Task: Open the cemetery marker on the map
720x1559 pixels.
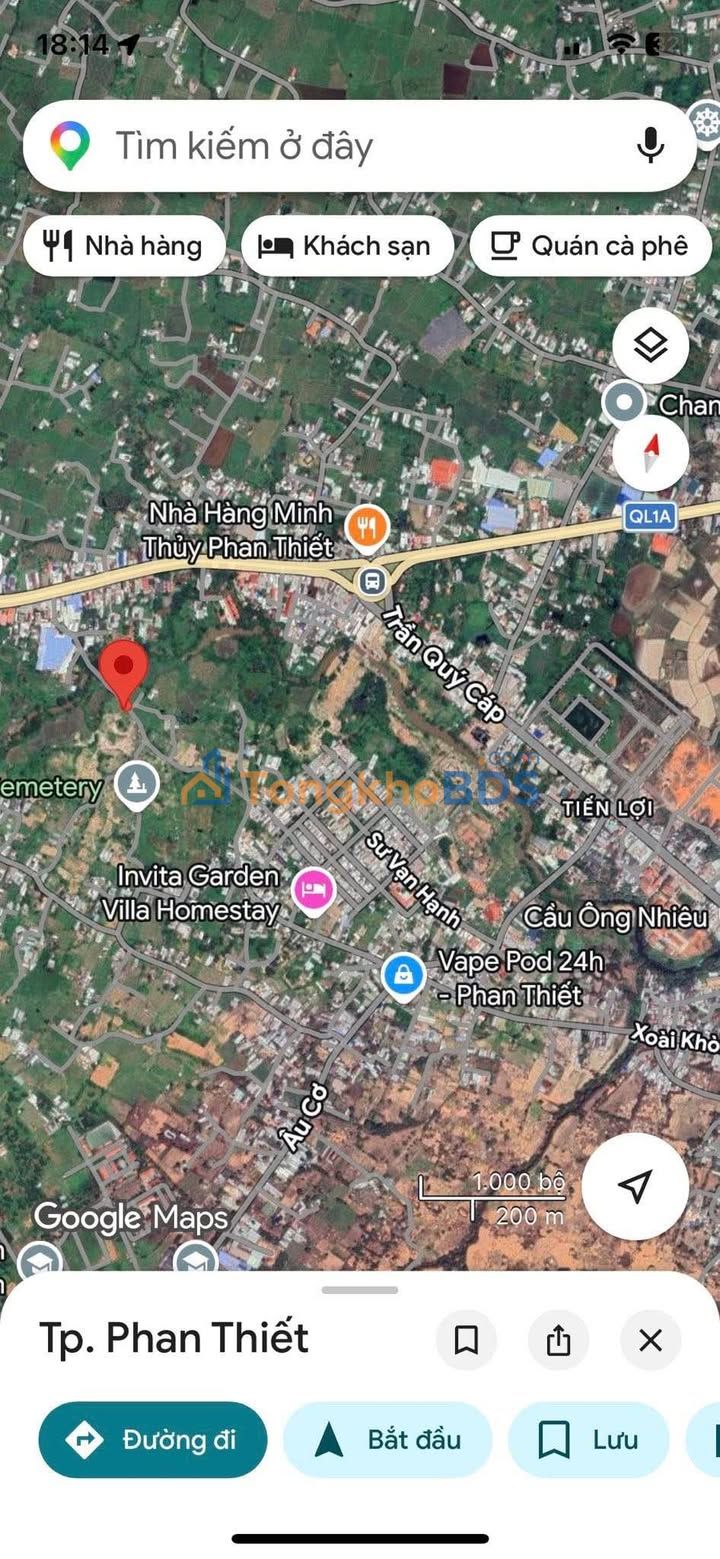Action: (136, 785)
